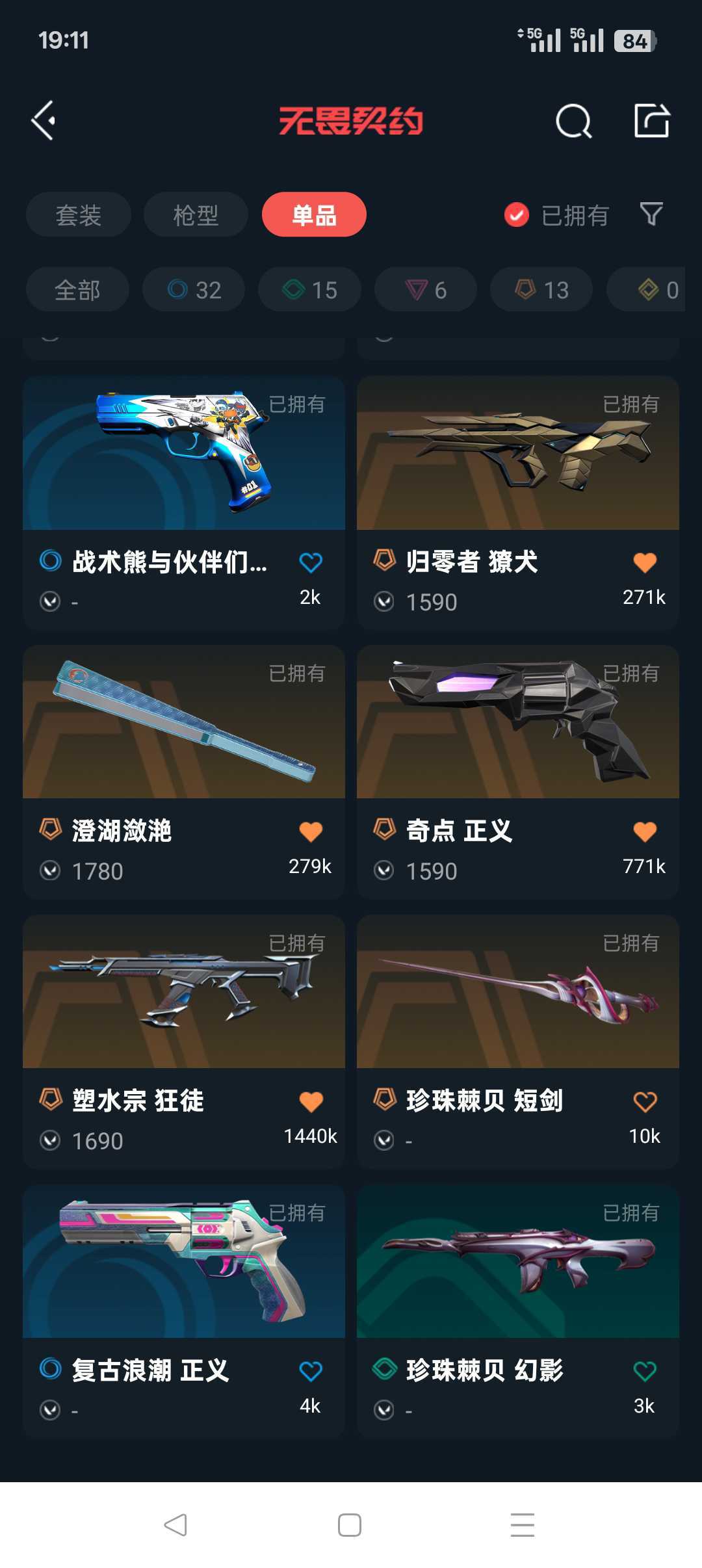Like the 战术熊与伙伴们 skin
This screenshot has height=1568, width=702.
311,562
